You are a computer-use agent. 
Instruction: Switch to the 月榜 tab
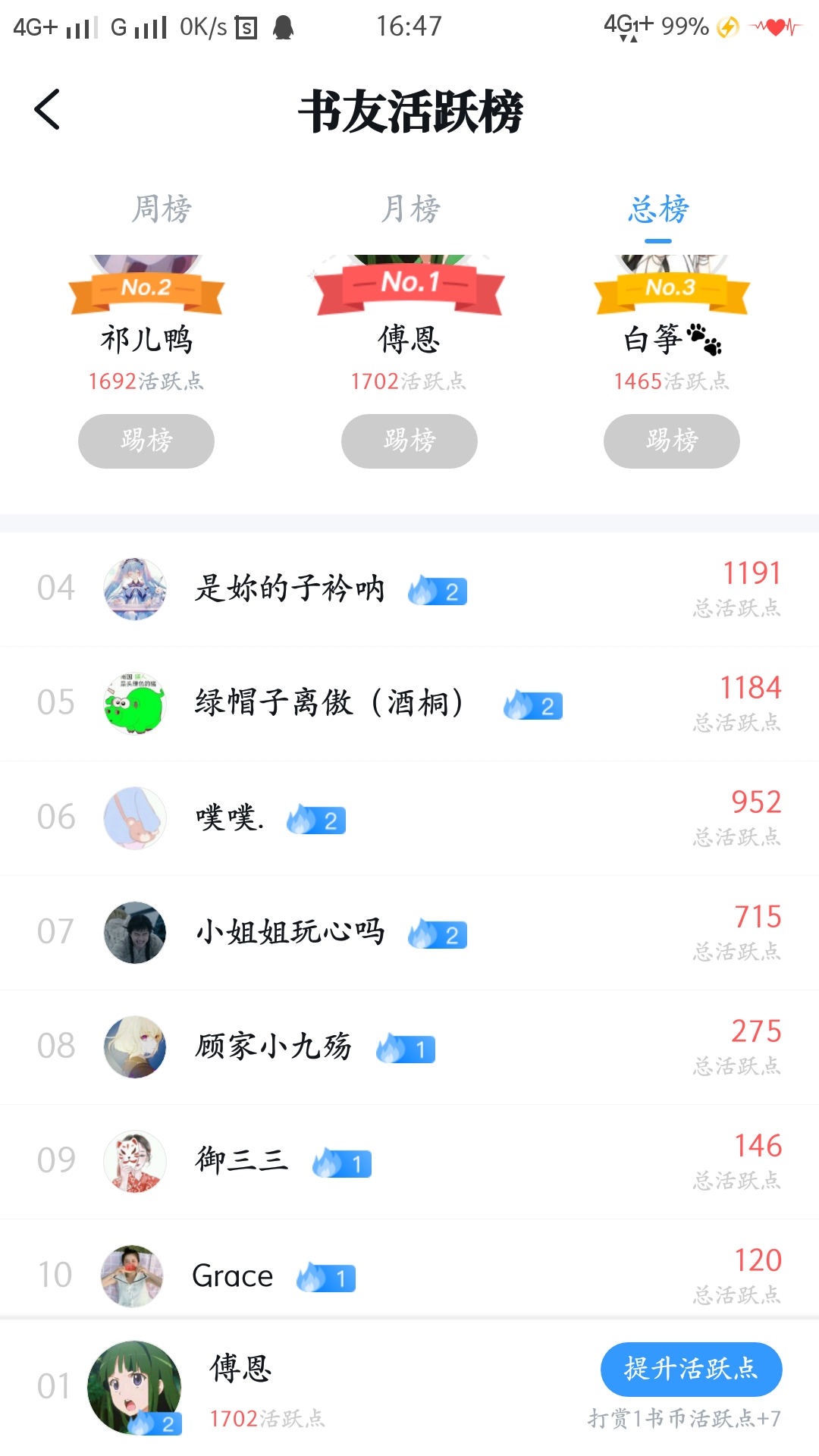tap(409, 209)
